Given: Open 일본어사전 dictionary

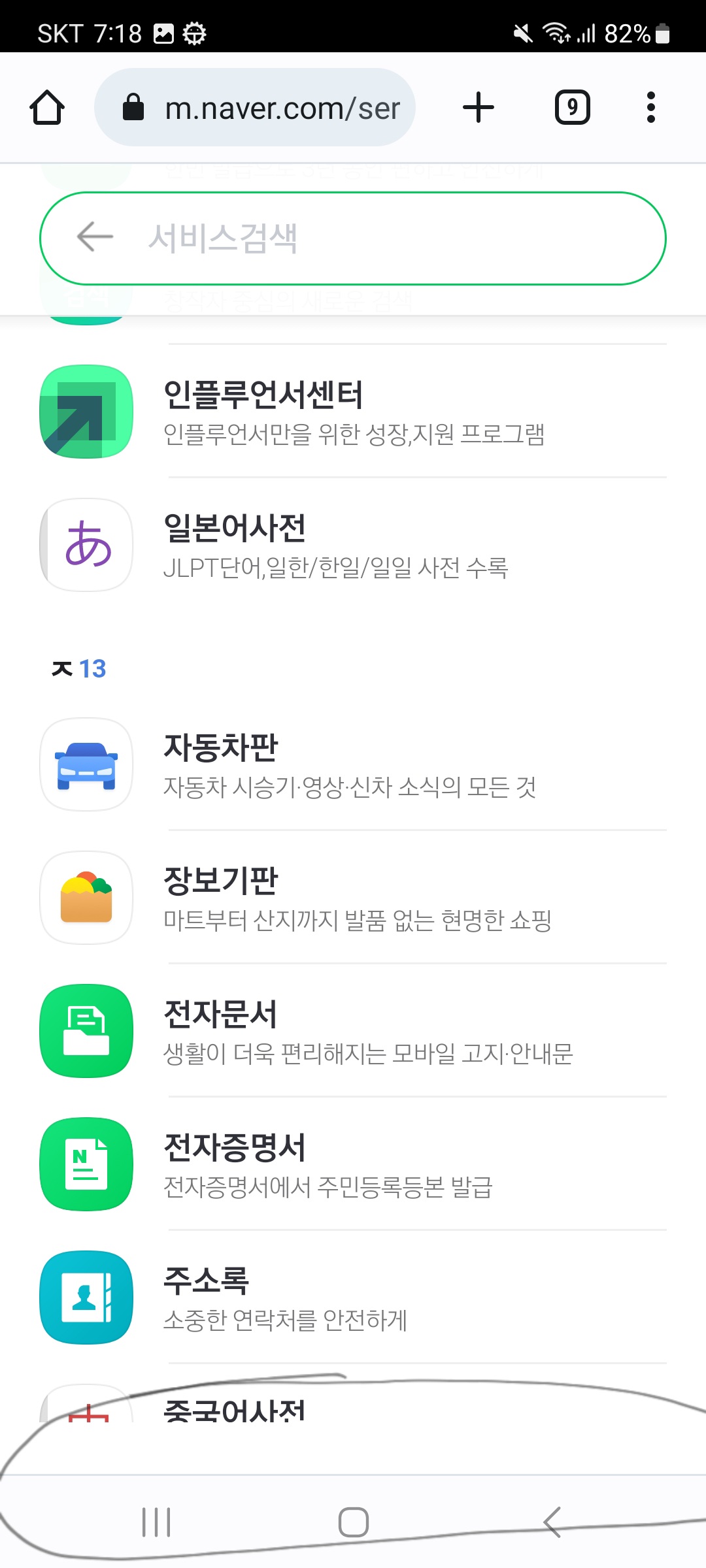Looking at the screenshot, I should (x=353, y=545).
